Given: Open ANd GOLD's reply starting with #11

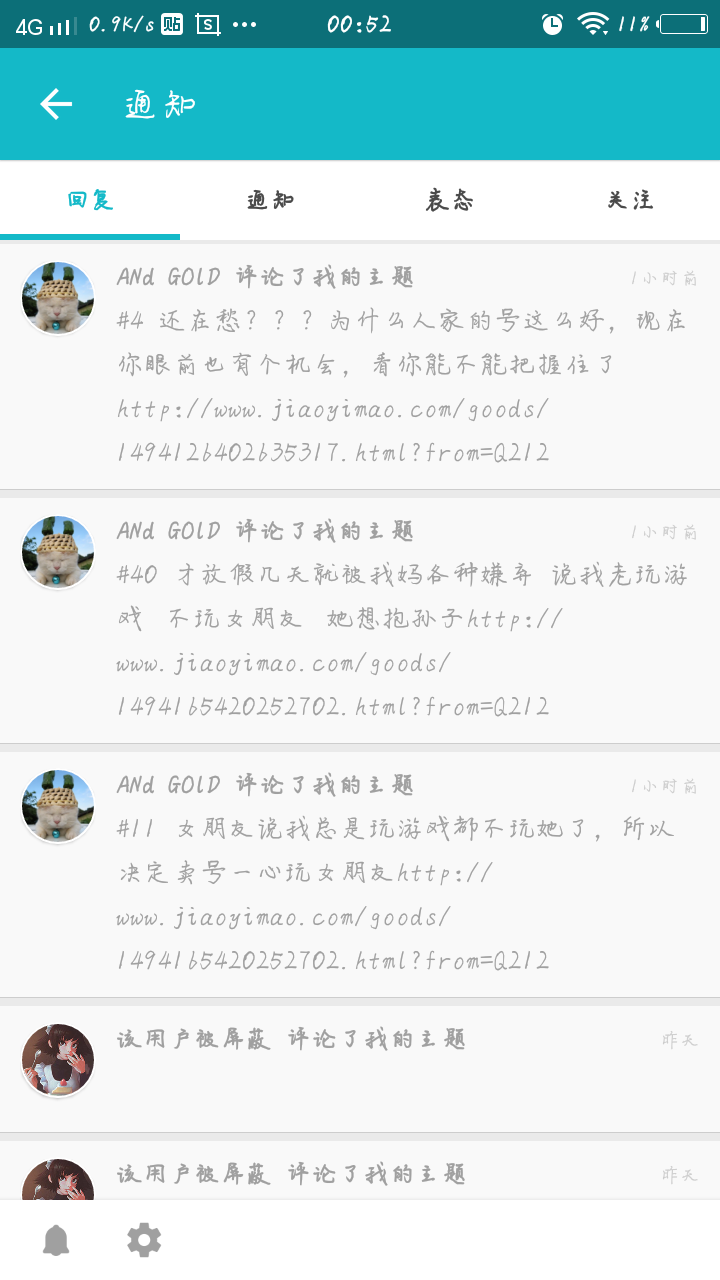Looking at the screenshot, I should click(x=360, y=874).
